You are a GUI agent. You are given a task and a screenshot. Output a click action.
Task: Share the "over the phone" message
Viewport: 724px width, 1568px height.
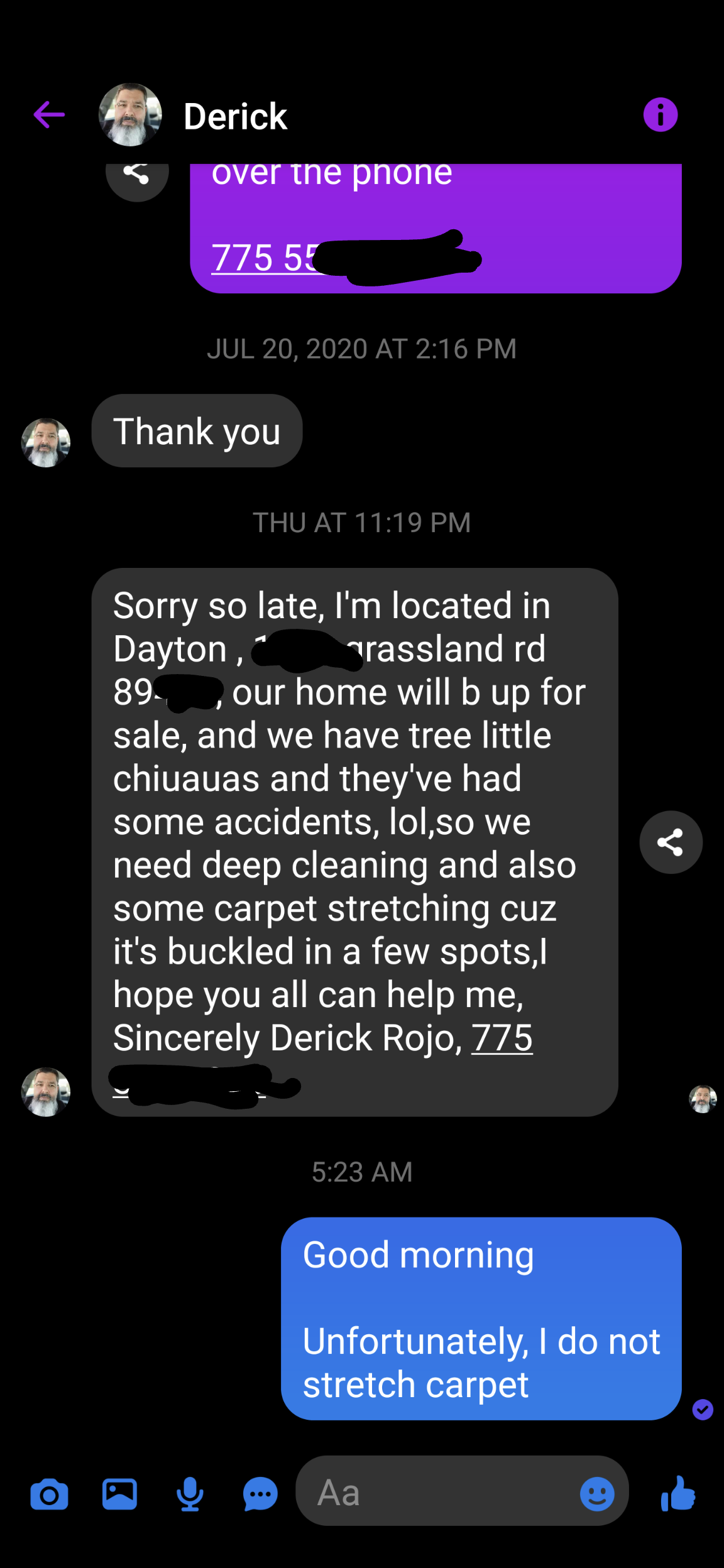point(136,173)
